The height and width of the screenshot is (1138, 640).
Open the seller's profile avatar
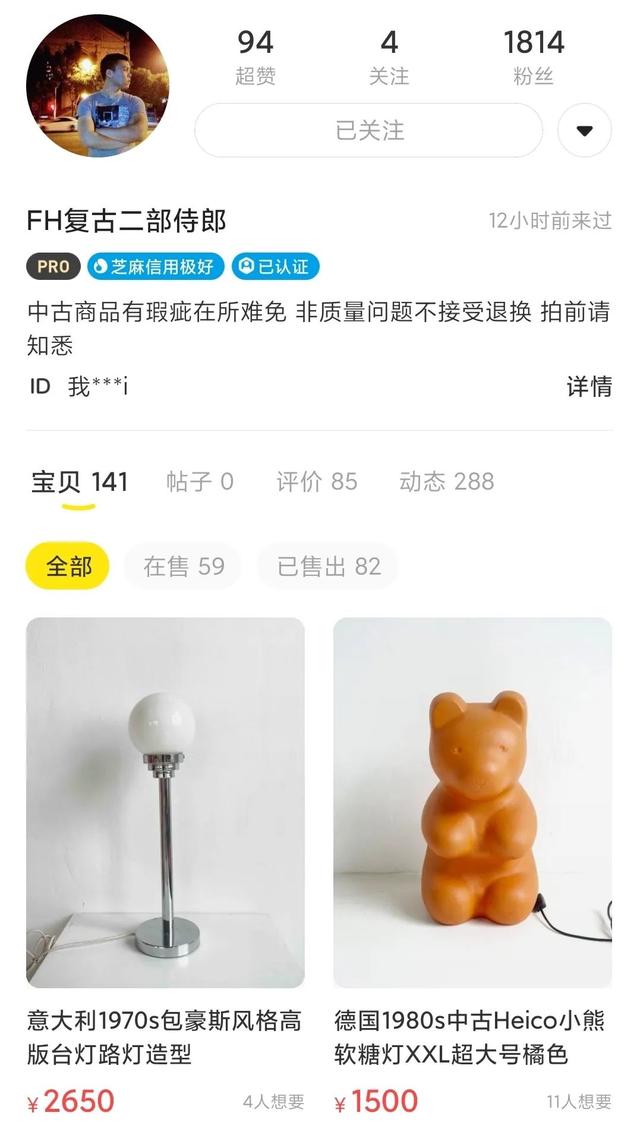(x=97, y=86)
